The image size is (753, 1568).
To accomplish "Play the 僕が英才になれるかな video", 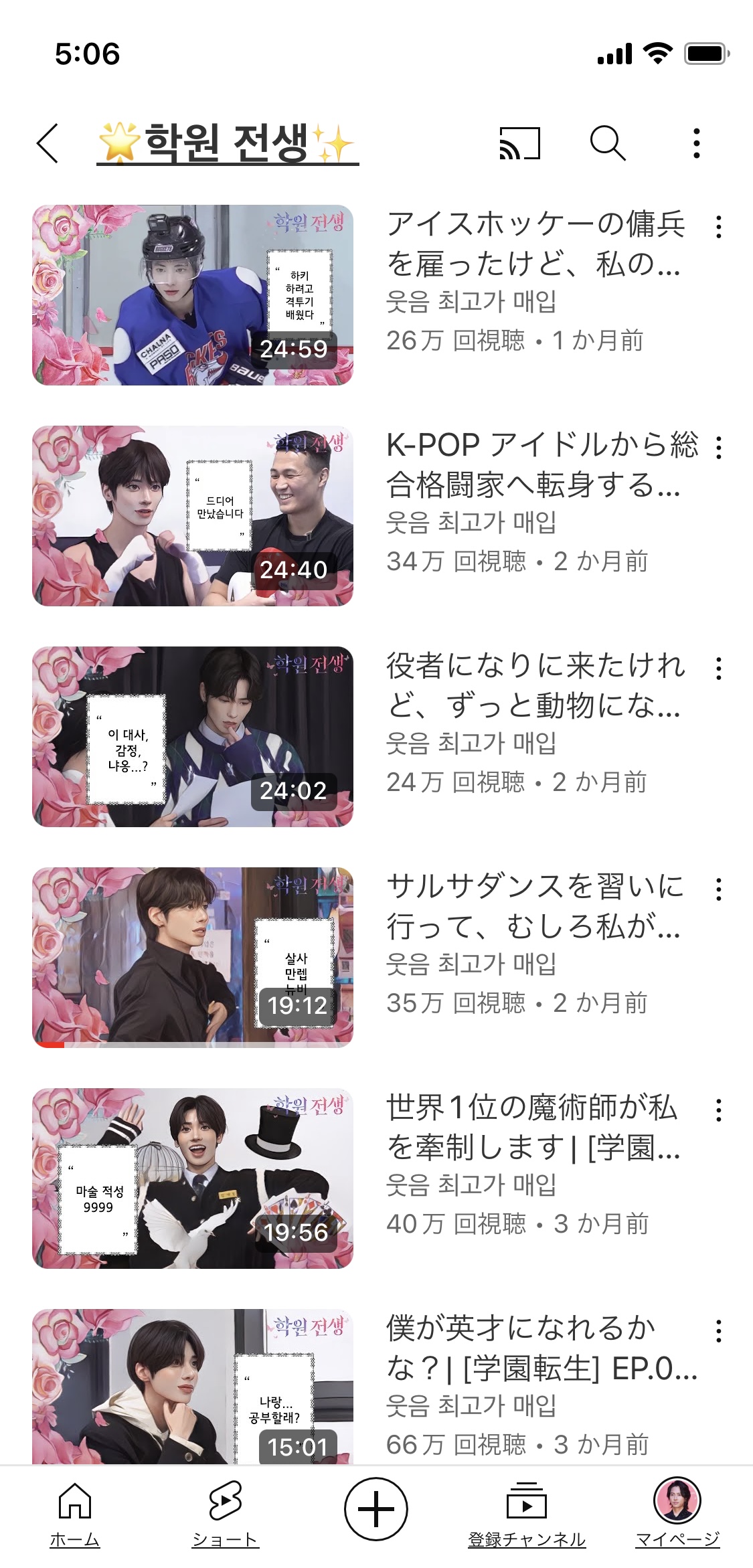I will (x=193, y=1385).
